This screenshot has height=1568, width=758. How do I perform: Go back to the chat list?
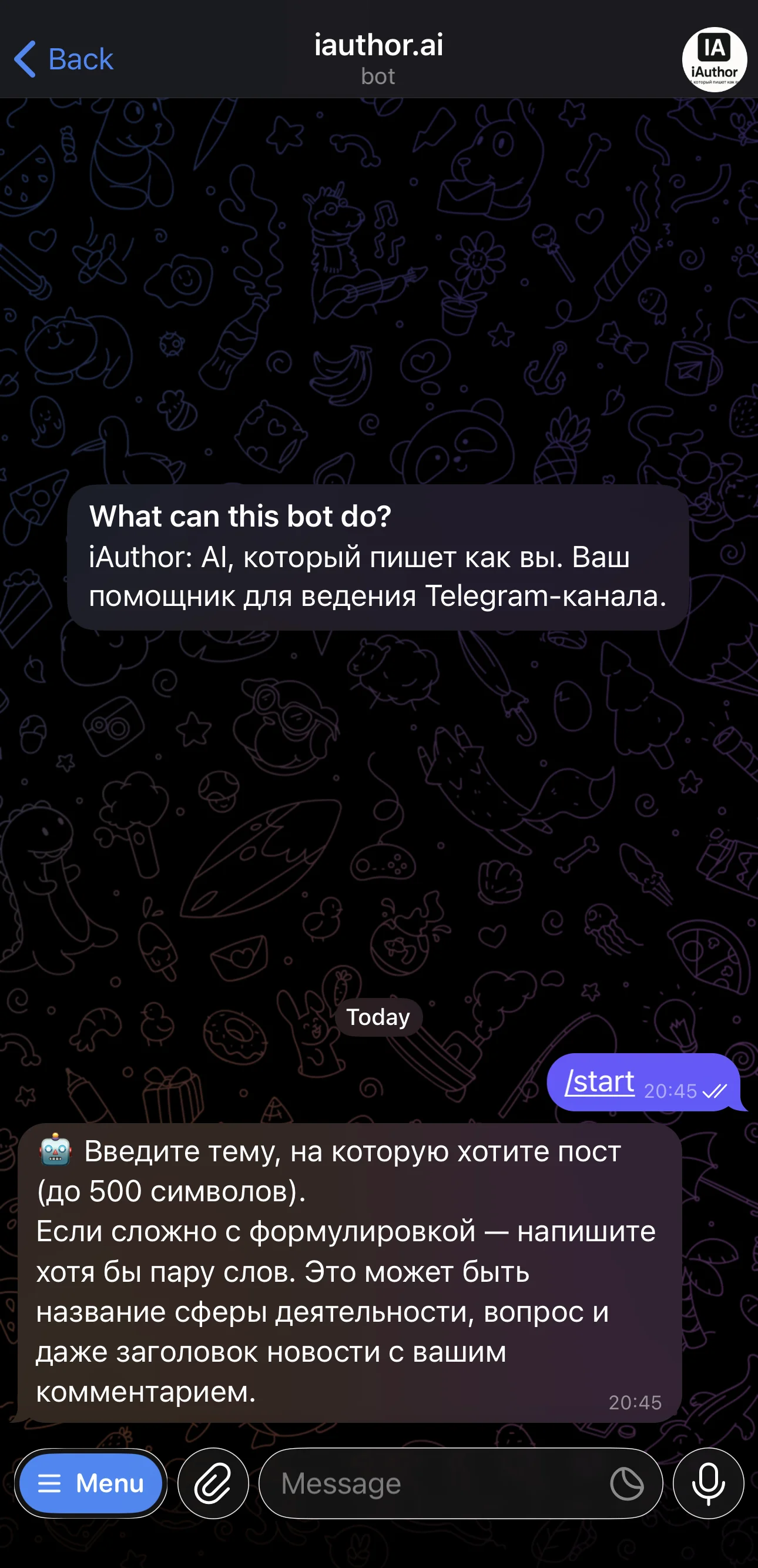pyautogui.click(x=63, y=60)
